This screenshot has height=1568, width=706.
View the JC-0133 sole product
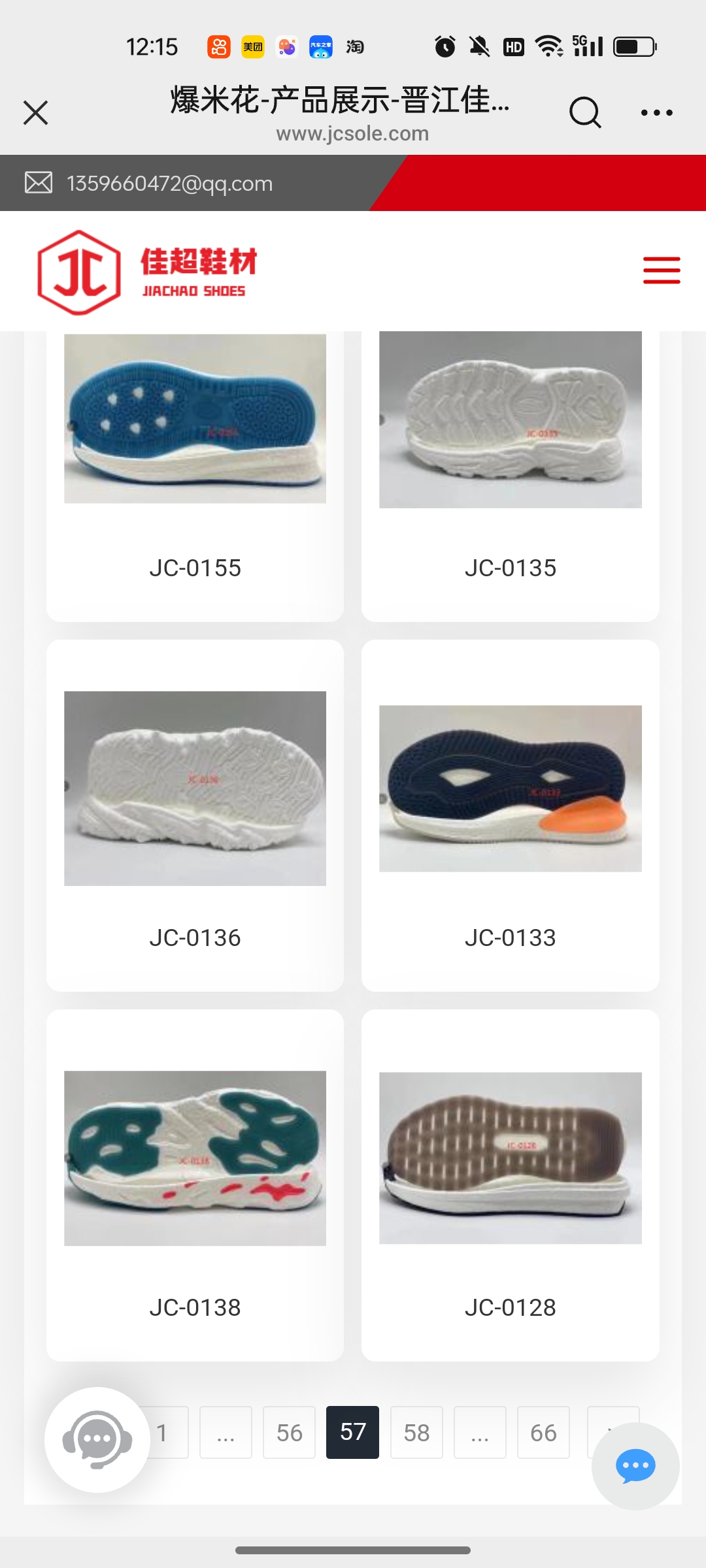click(x=510, y=815)
